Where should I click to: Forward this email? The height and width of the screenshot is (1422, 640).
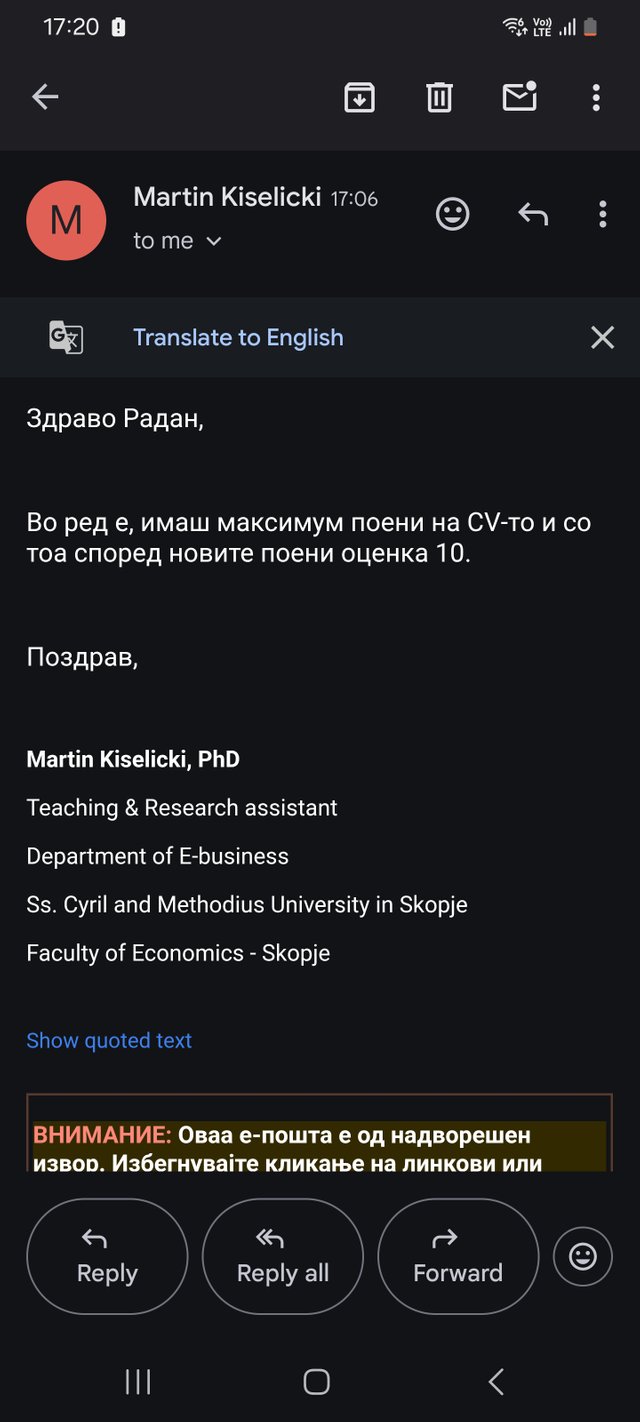(458, 1256)
